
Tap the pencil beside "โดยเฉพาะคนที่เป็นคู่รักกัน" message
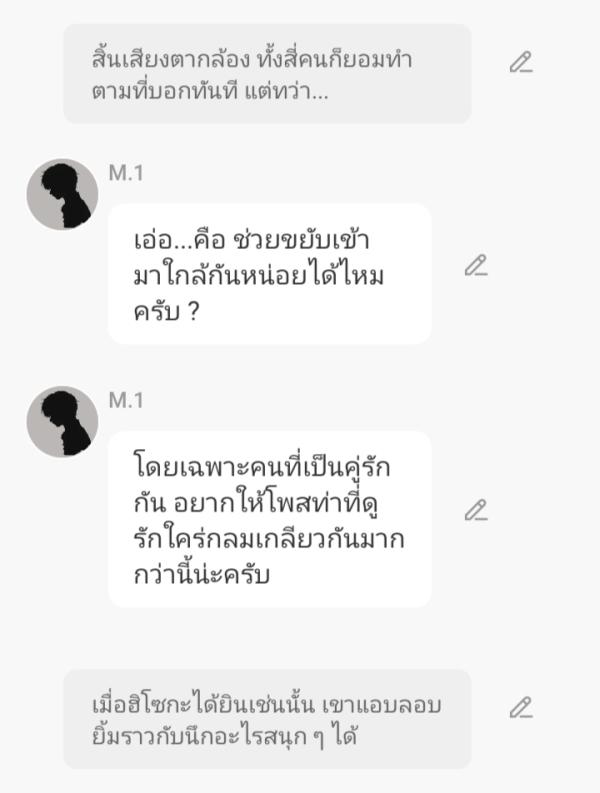click(476, 510)
